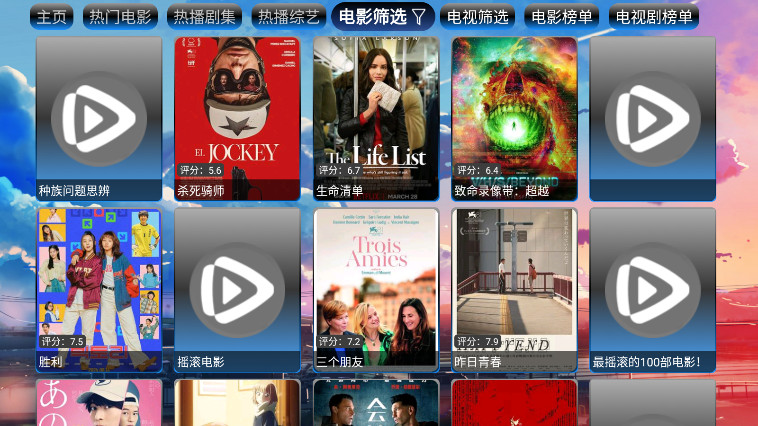Open the 热门电影 tab
Viewport: 758px width, 426px height.
(120, 16)
